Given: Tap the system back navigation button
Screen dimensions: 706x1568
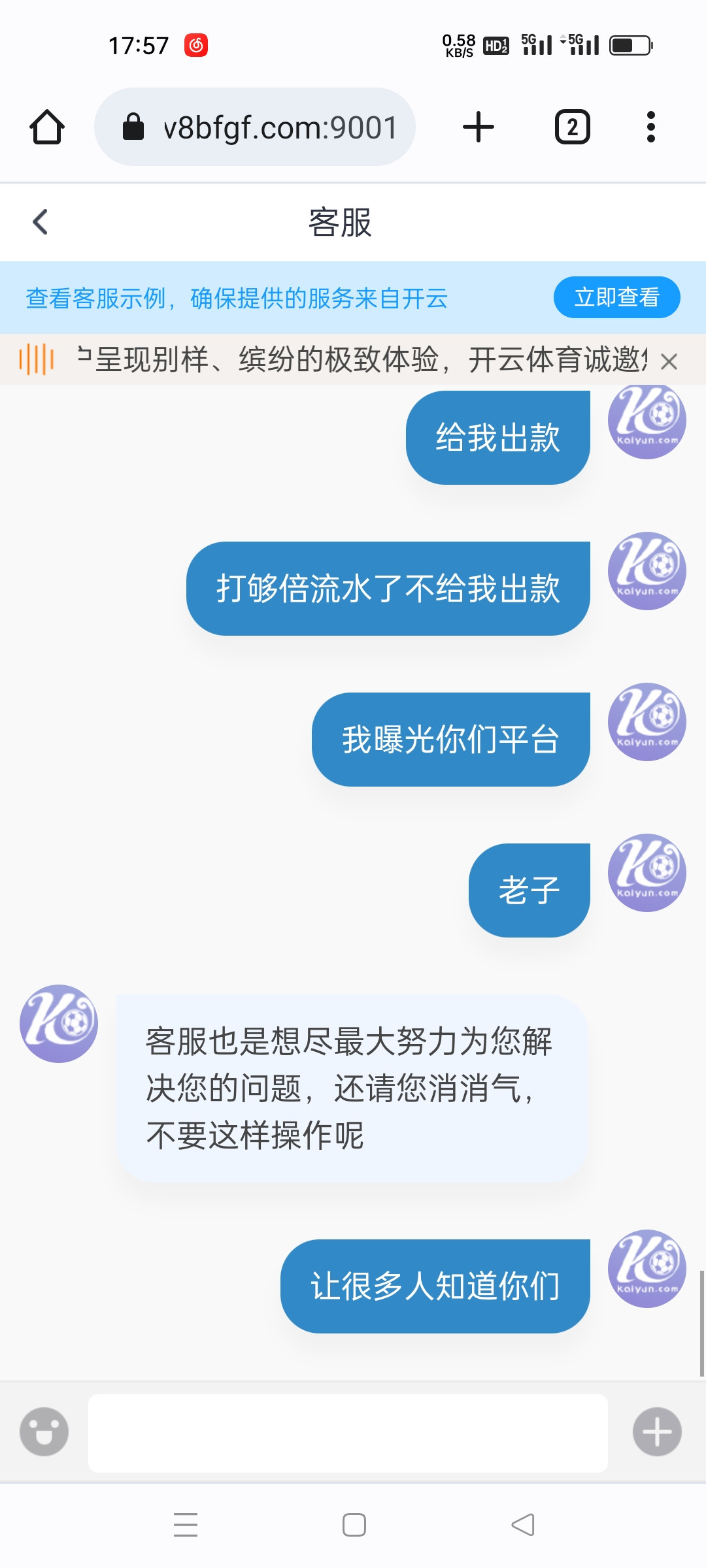Looking at the screenshot, I should [523, 1525].
